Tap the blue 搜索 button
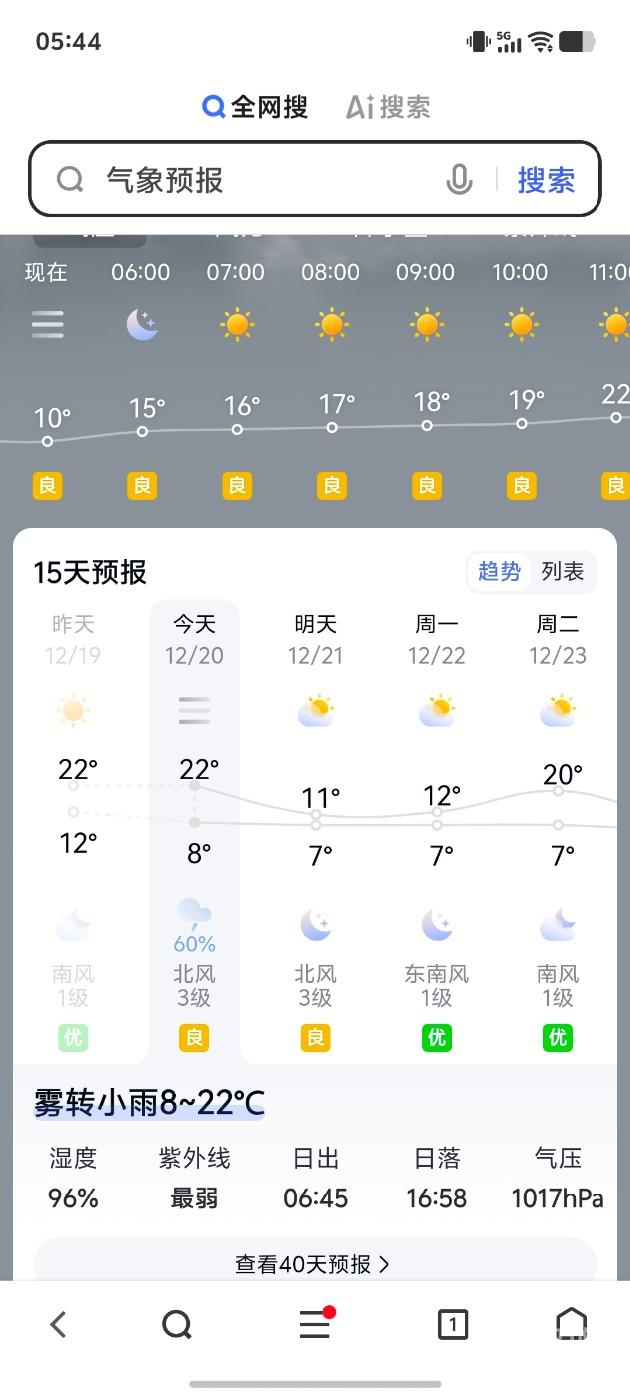 click(546, 180)
